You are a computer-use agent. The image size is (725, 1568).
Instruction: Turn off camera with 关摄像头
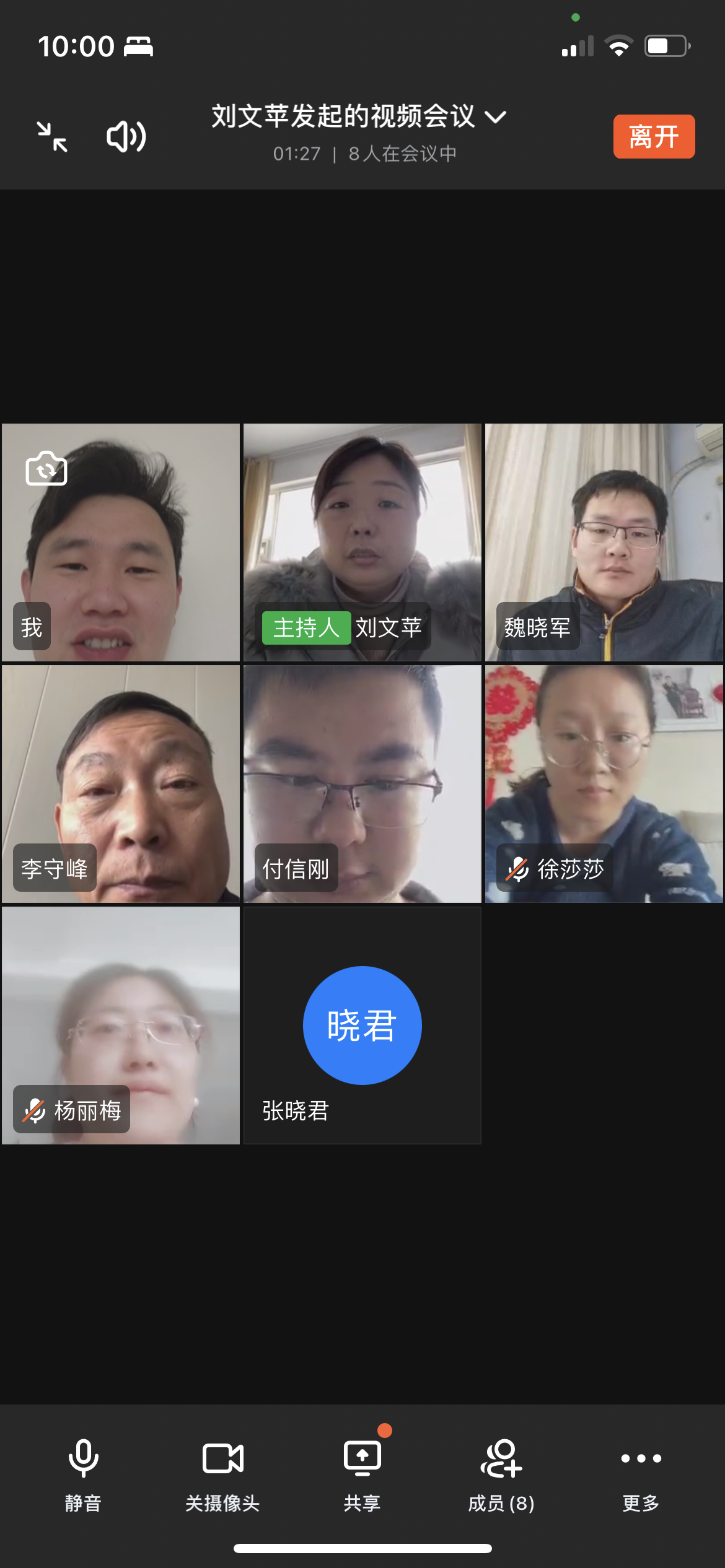click(x=223, y=1474)
